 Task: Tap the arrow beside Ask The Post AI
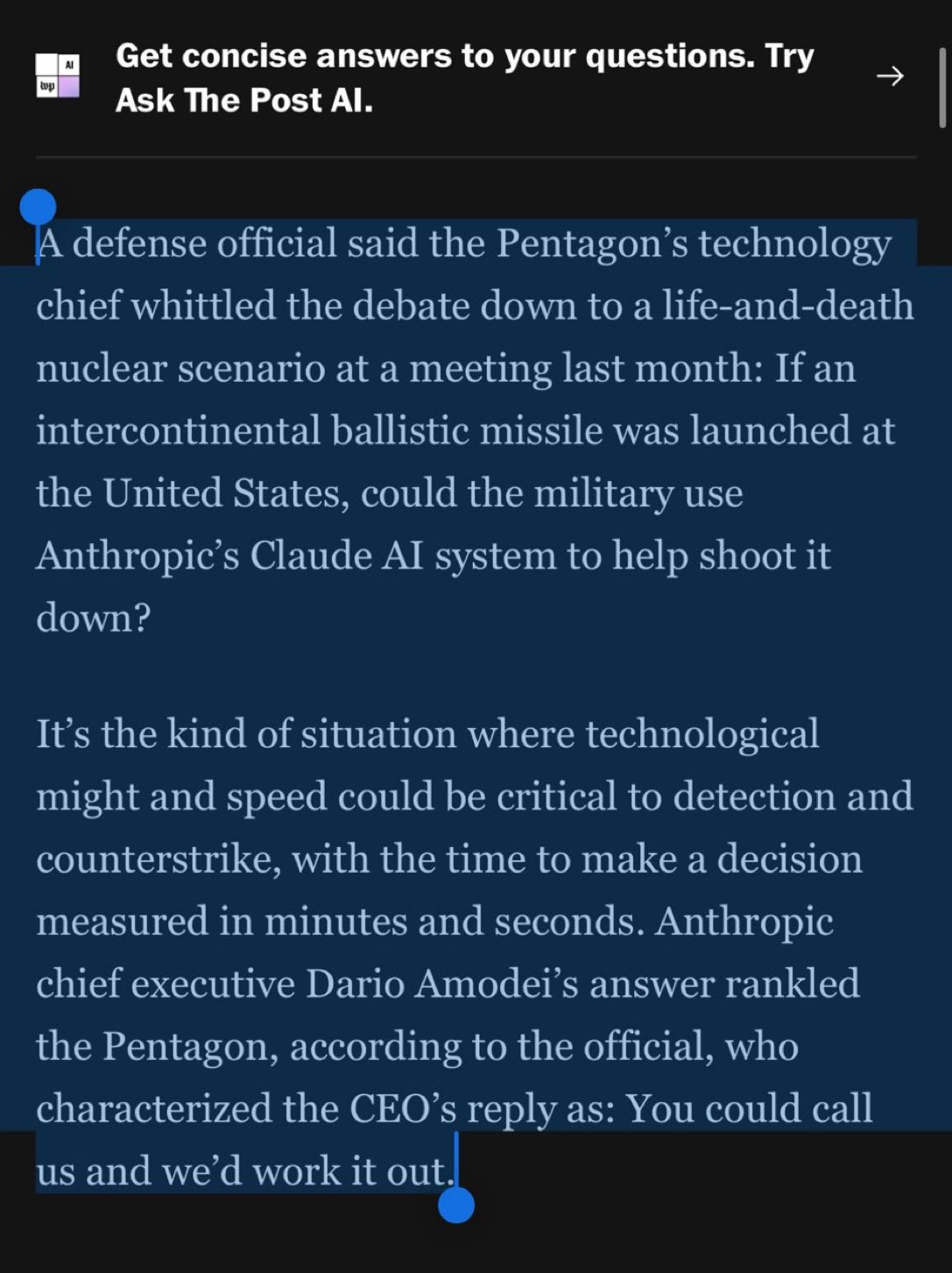[890, 77]
